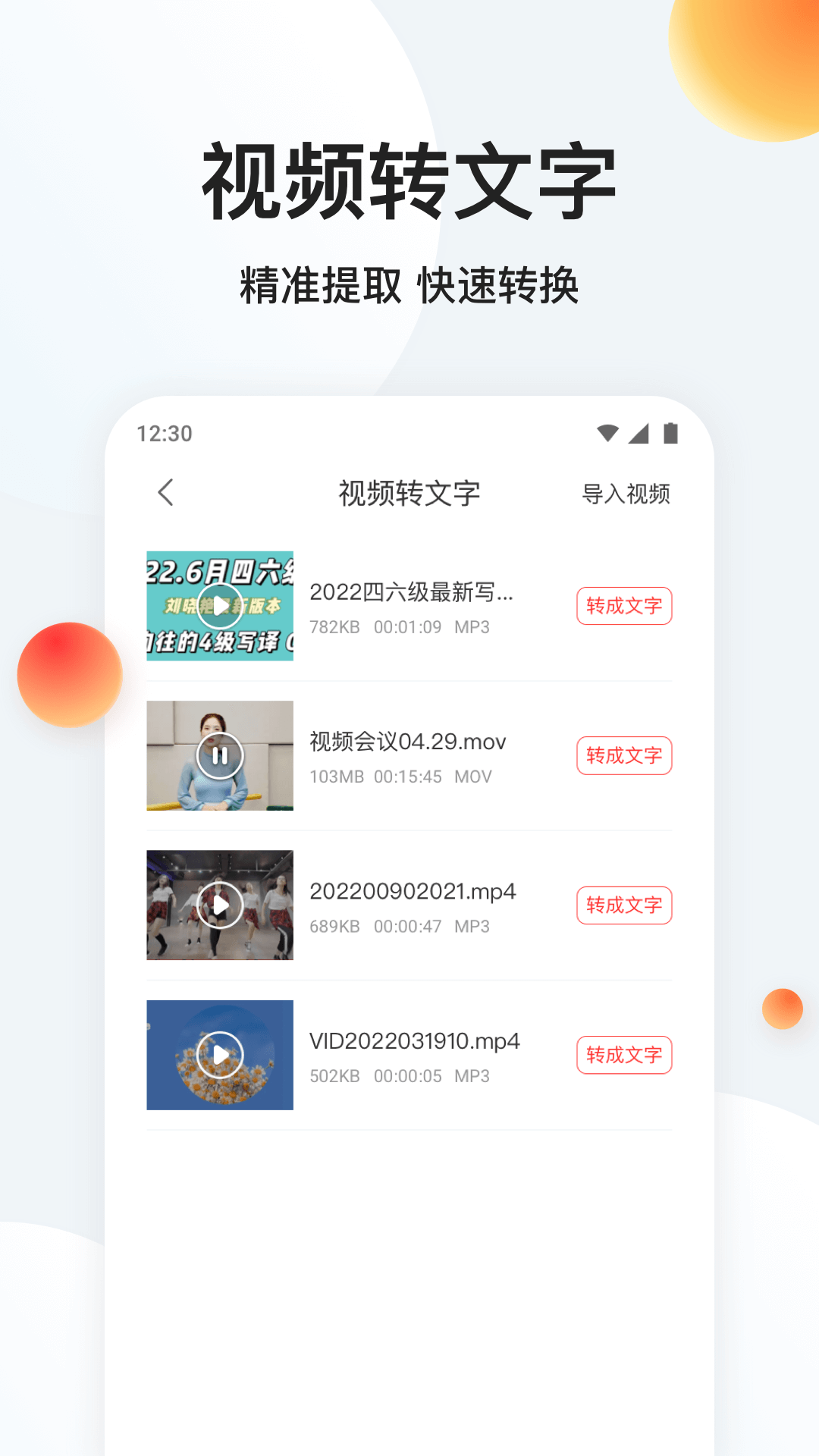Open 导入视频 to import a video
The height and width of the screenshot is (1456, 819).
click(626, 493)
